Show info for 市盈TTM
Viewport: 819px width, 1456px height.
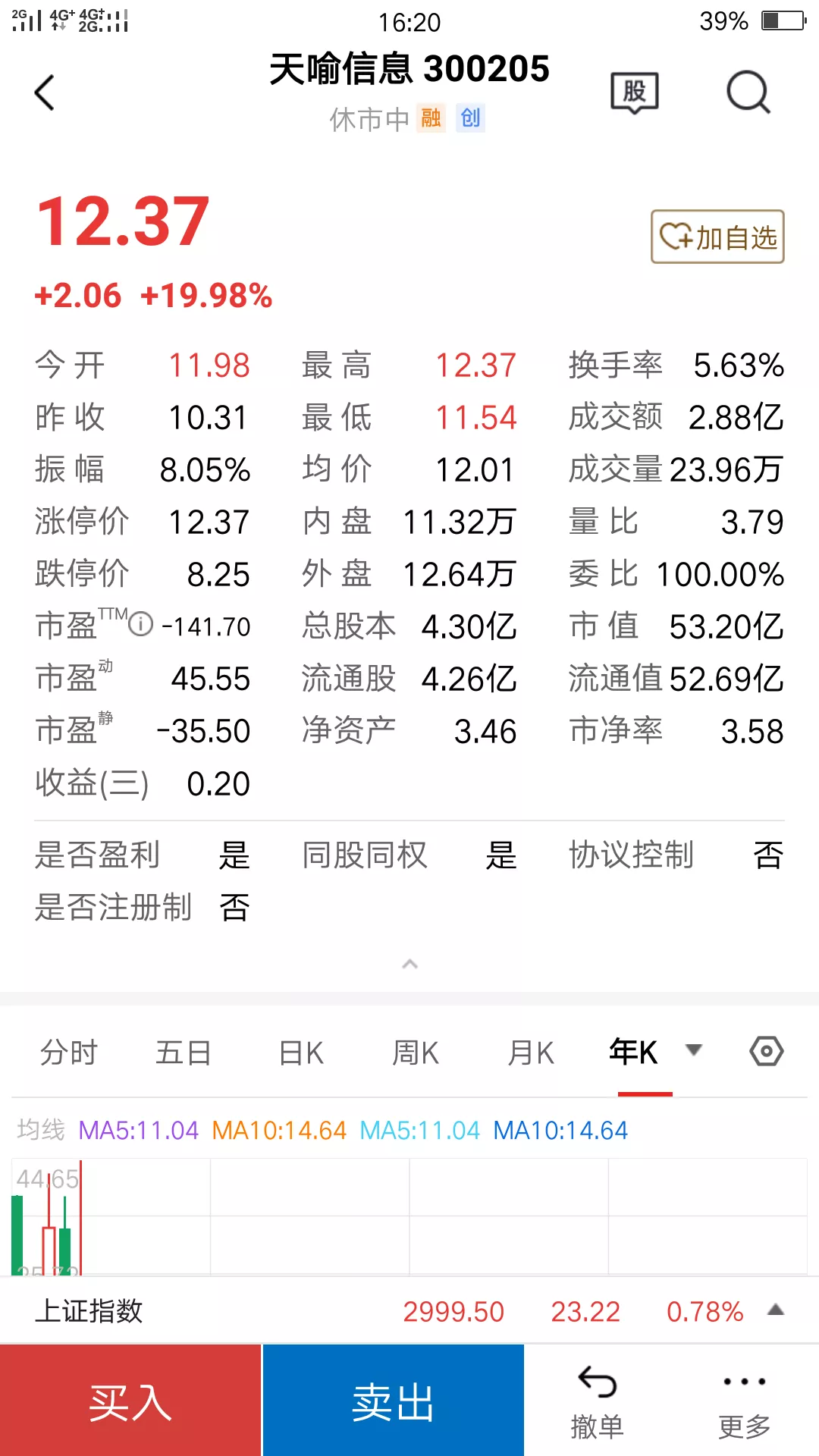point(141,624)
